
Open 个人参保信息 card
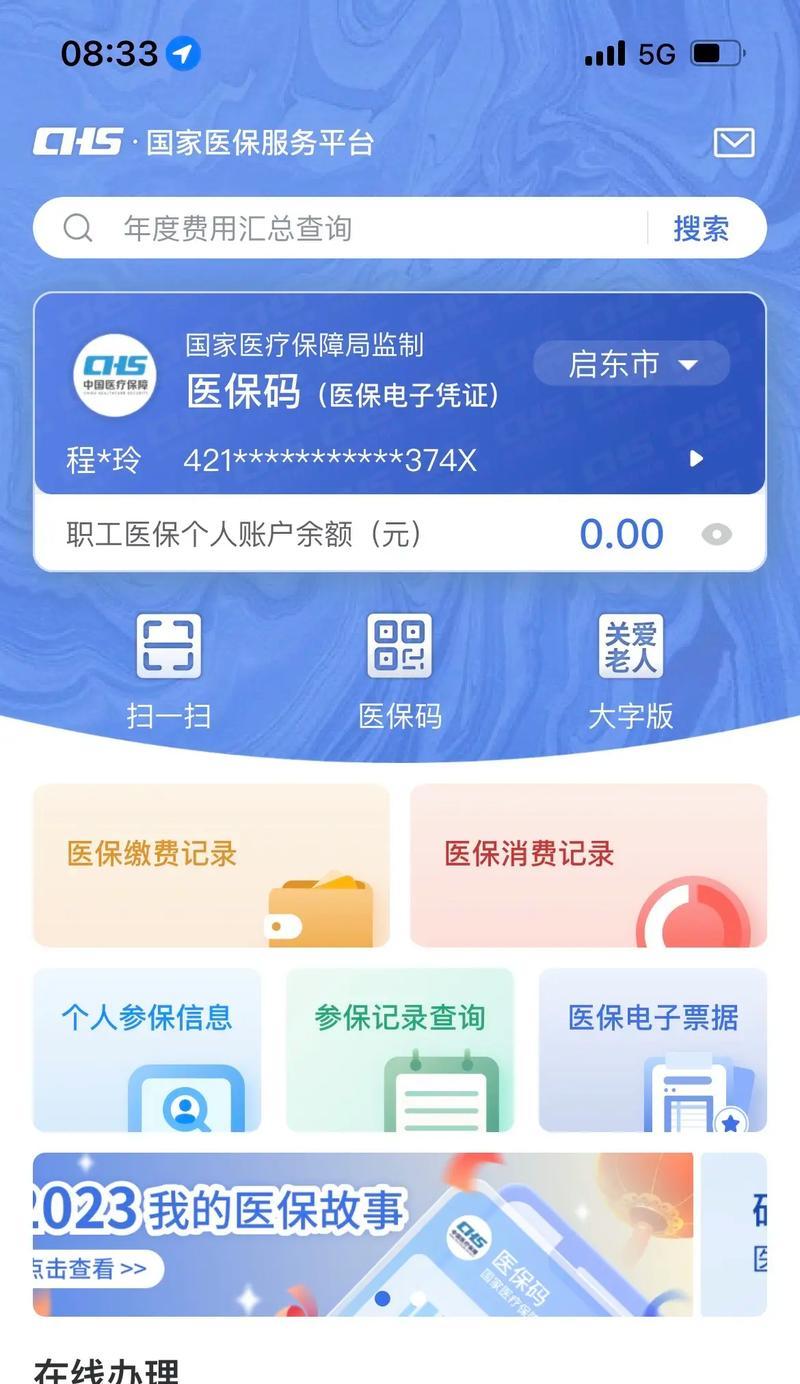point(147,1050)
